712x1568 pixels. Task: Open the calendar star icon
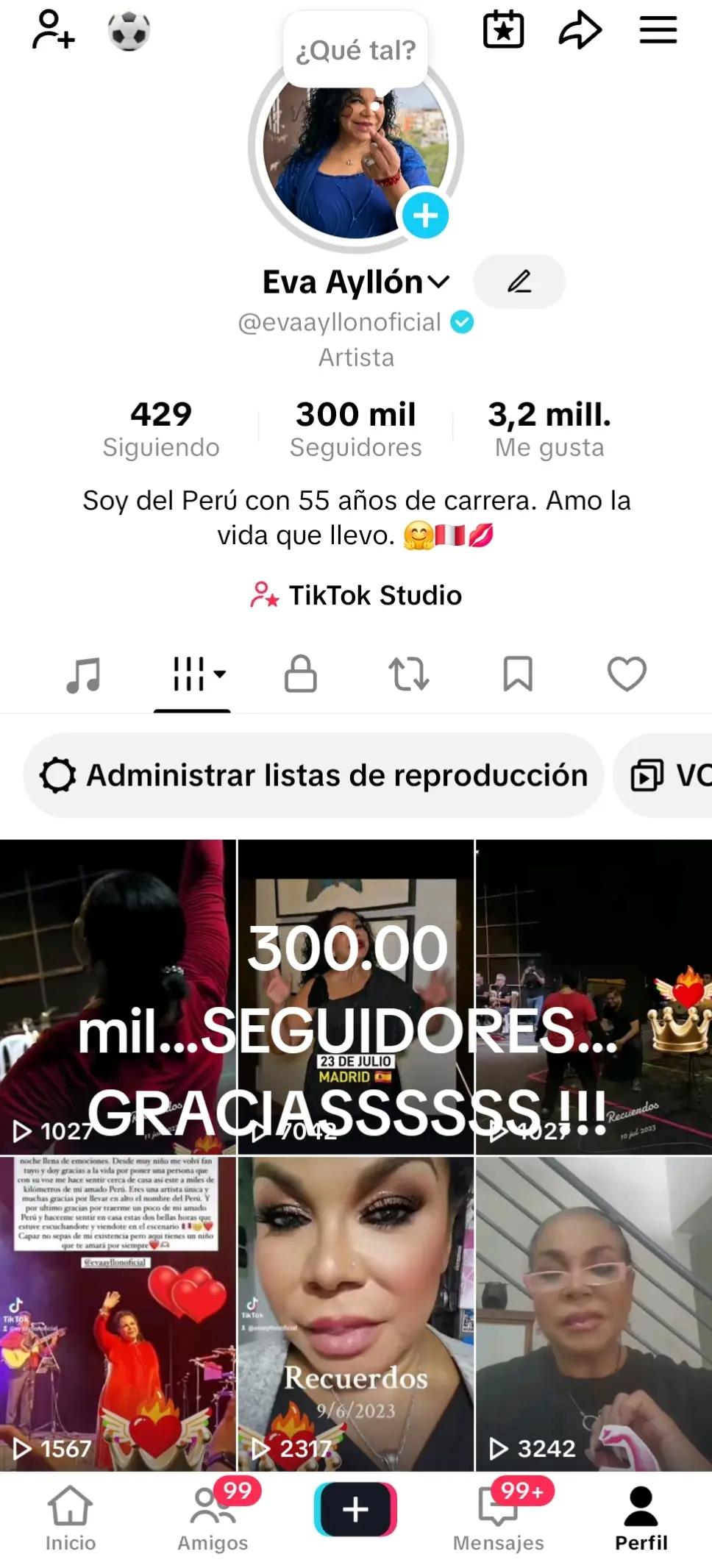(503, 30)
